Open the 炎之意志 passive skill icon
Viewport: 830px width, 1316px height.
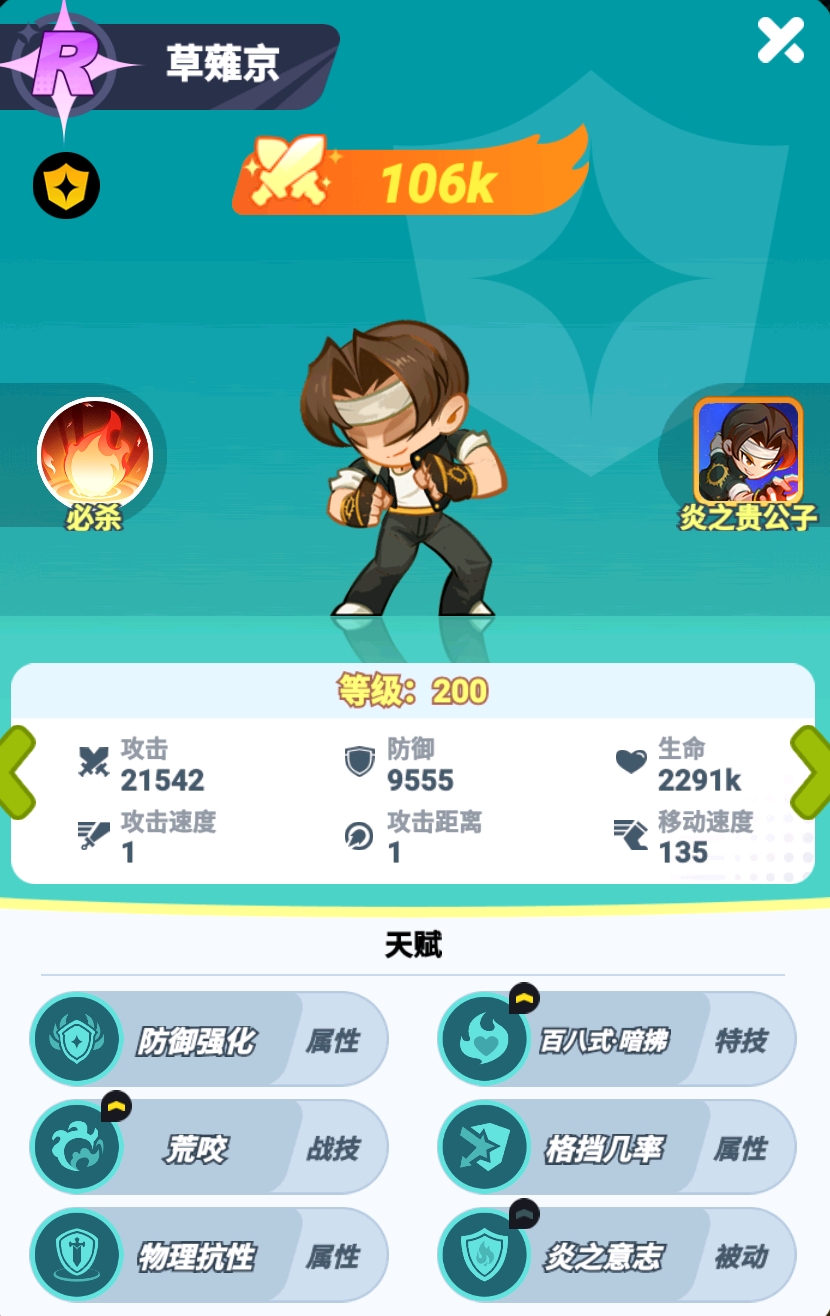point(485,1255)
